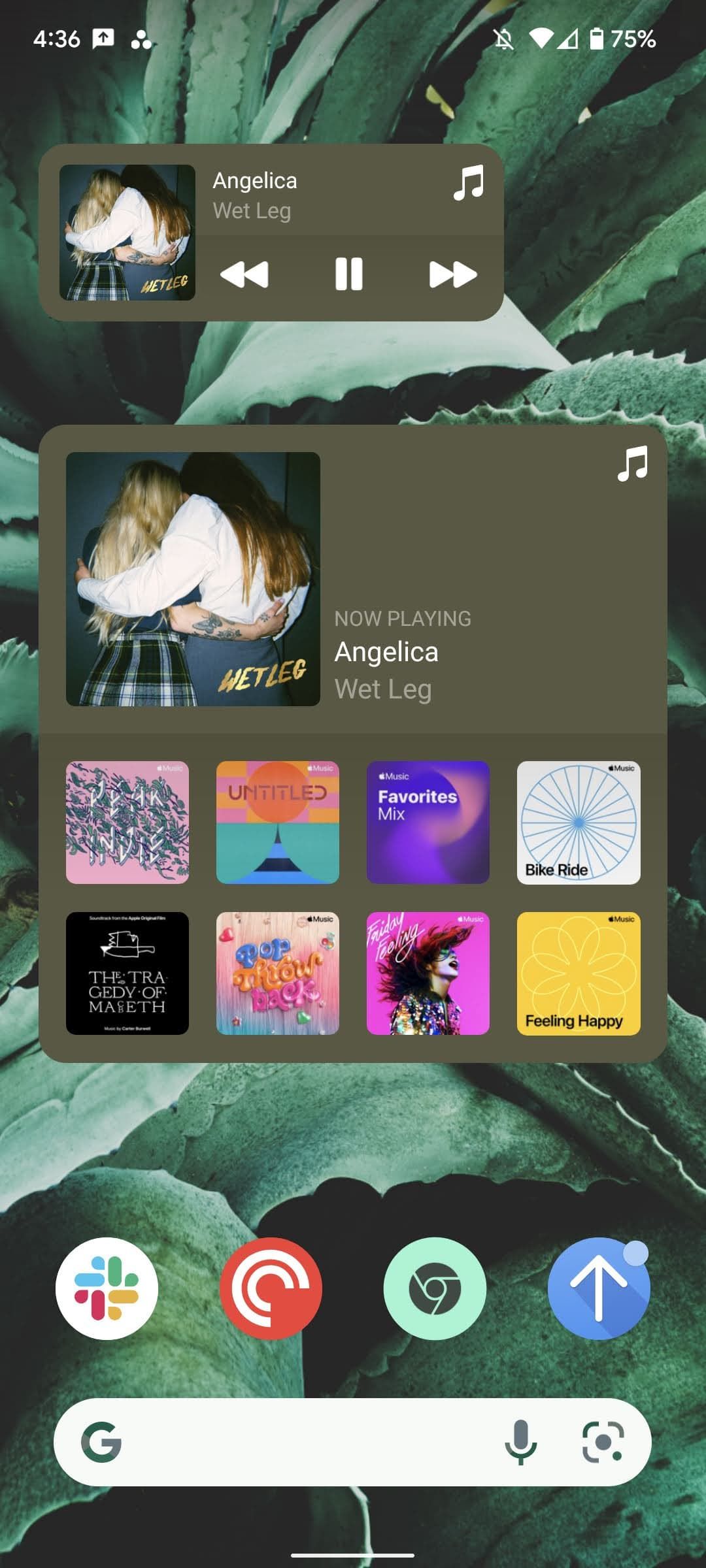Open the Bike Ride playlist

point(578,822)
